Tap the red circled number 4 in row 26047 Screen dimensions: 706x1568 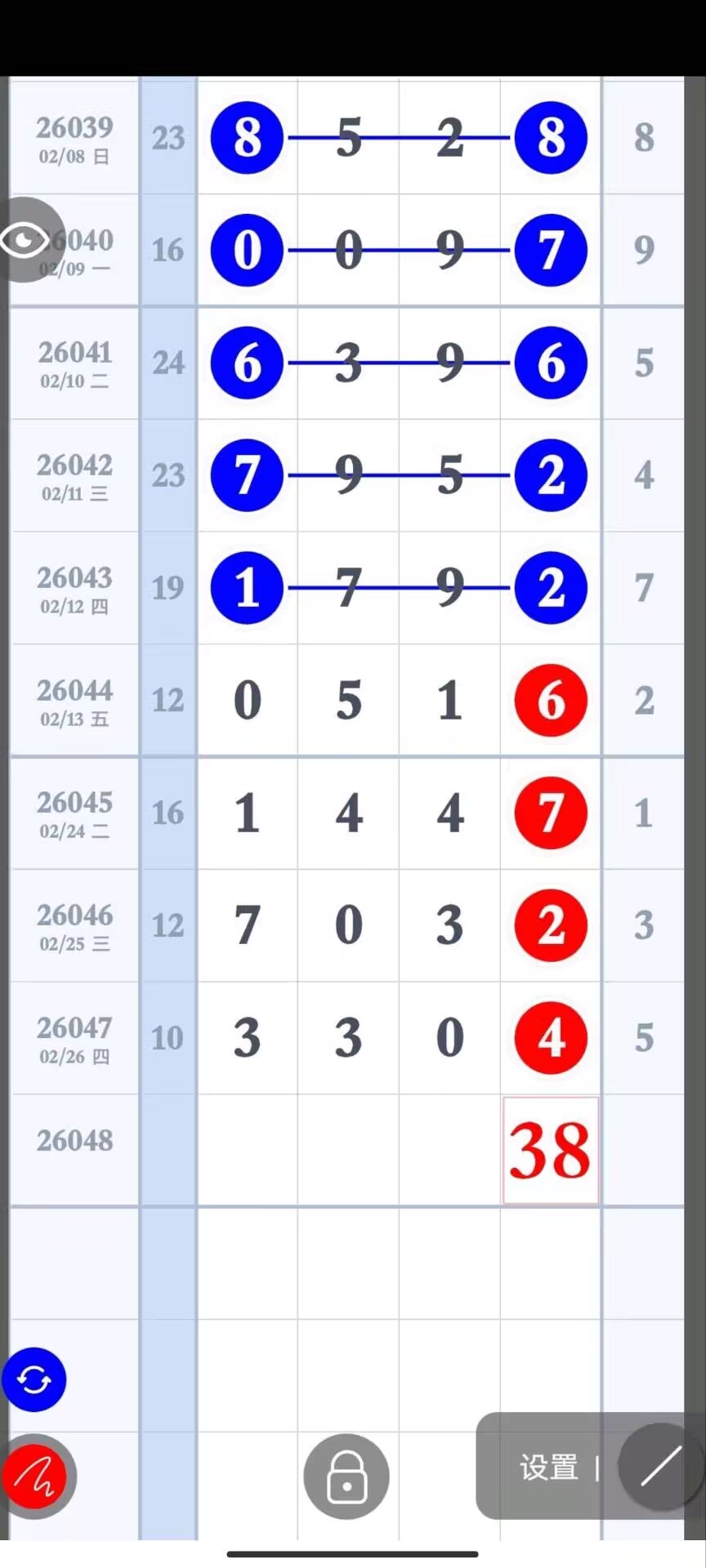click(x=550, y=1038)
